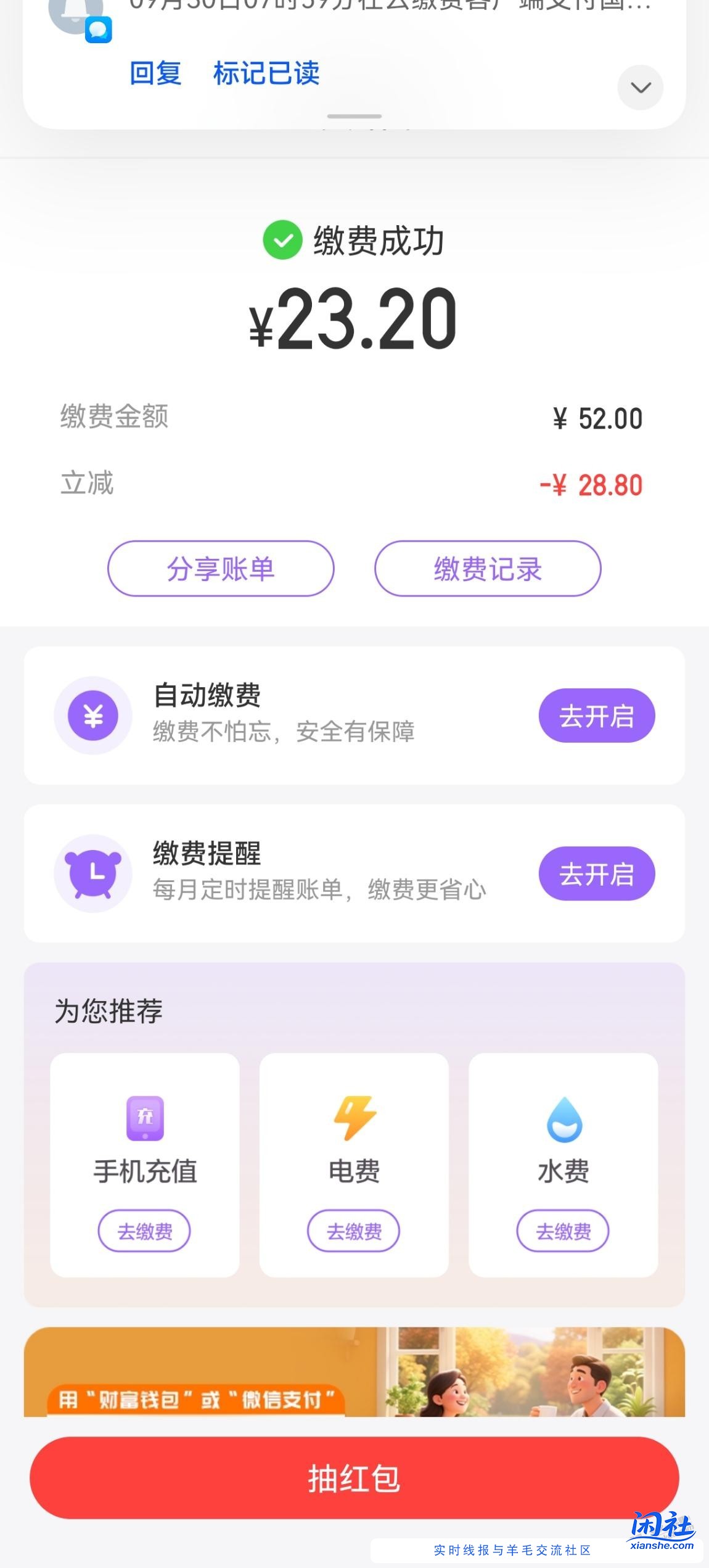This screenshot has width=709, height=1568.
Task: Click the alarm clock icon beside 缴费提醒
Action: tap(92, 873)
